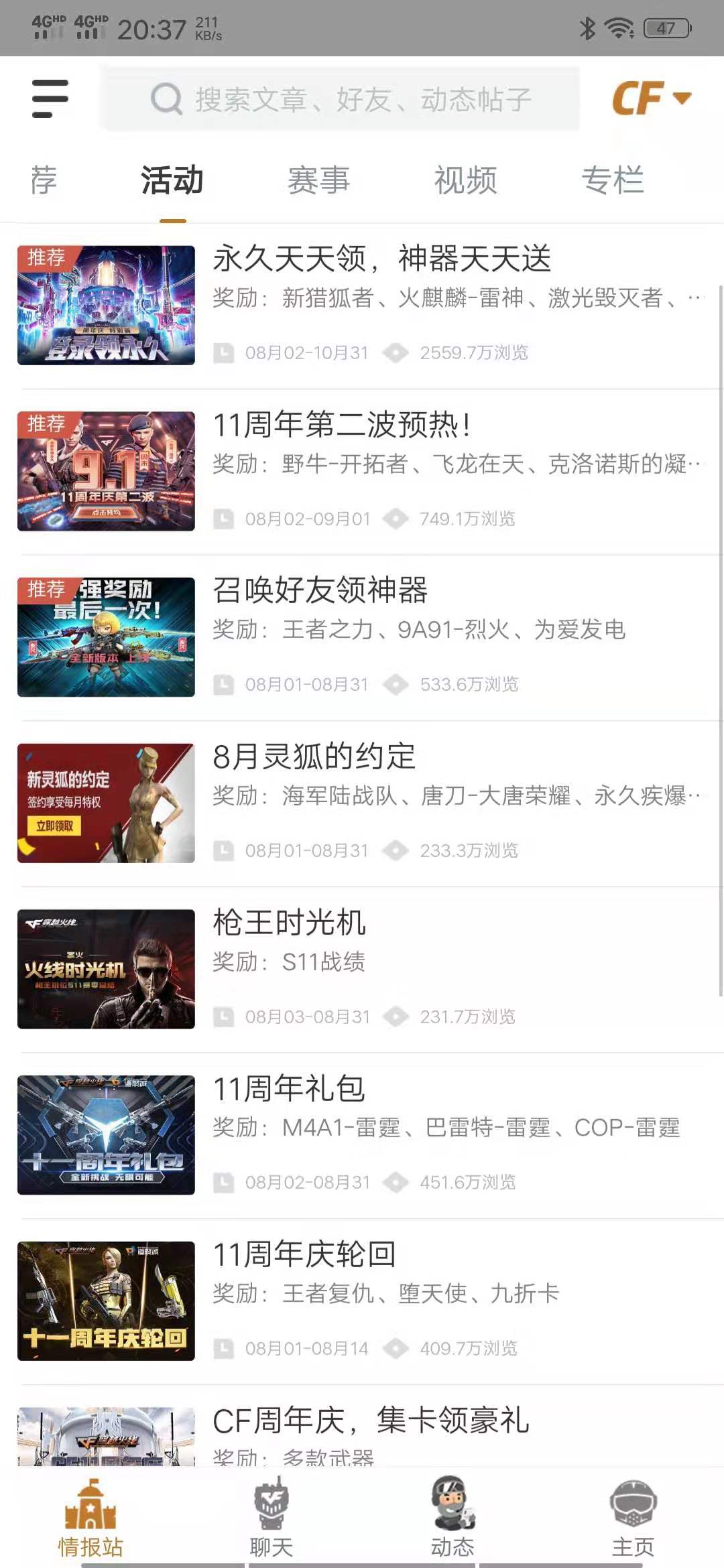The height and width of the screenshot is (1568, 724).
Task: Tap the views icon beside 2559.7万浏览
Action: 396,352
